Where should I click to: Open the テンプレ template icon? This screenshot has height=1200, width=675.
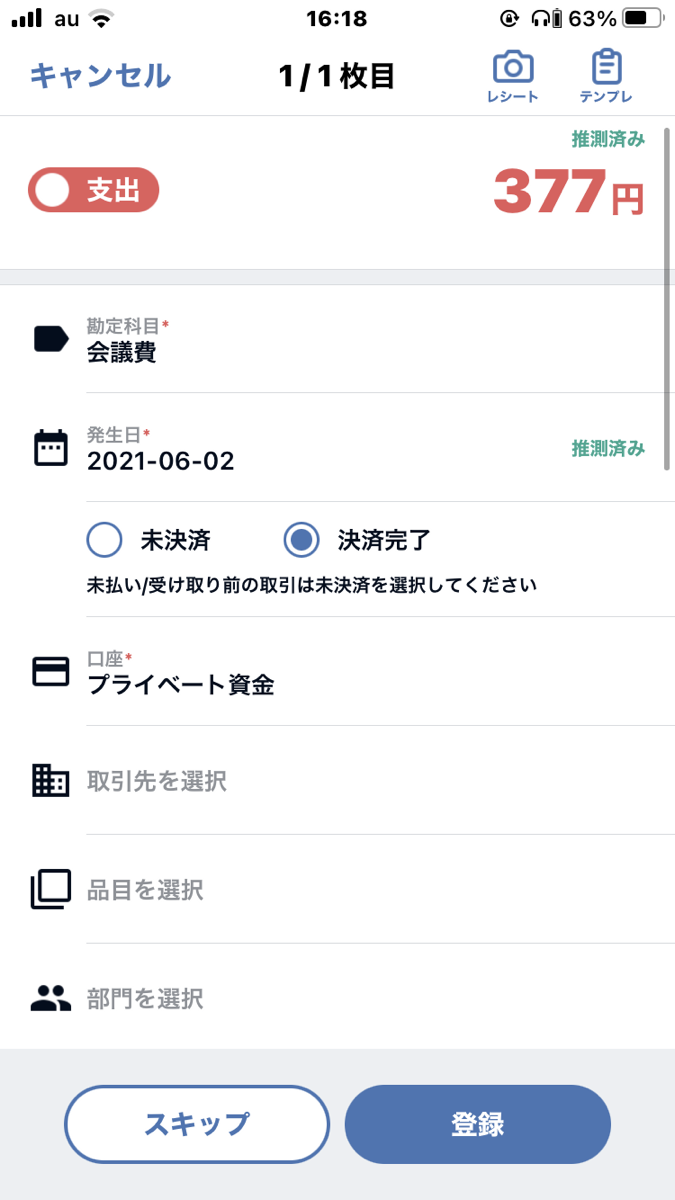click(x=605, y=77)
